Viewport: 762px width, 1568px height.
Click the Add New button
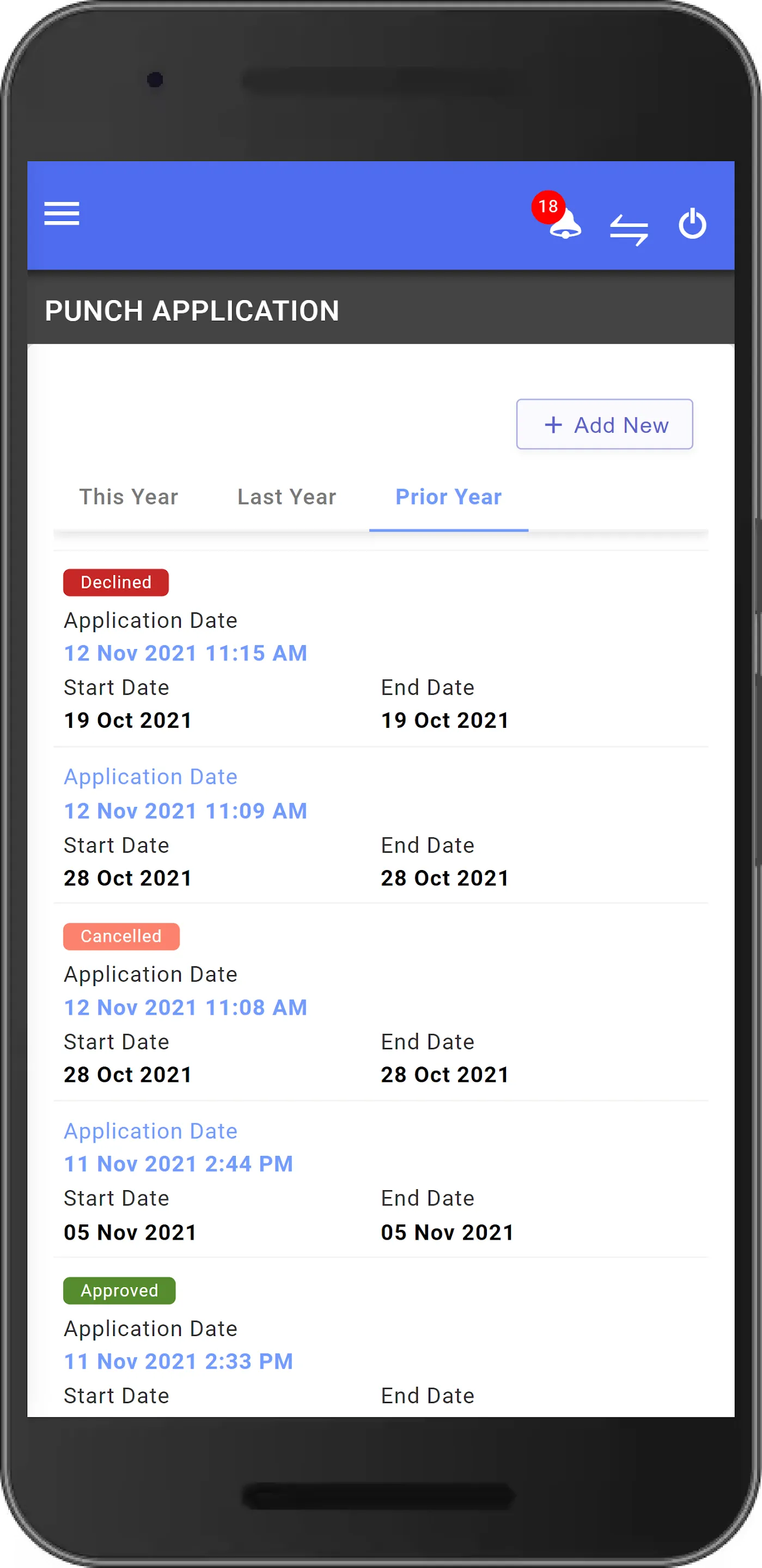click(604, 424)
